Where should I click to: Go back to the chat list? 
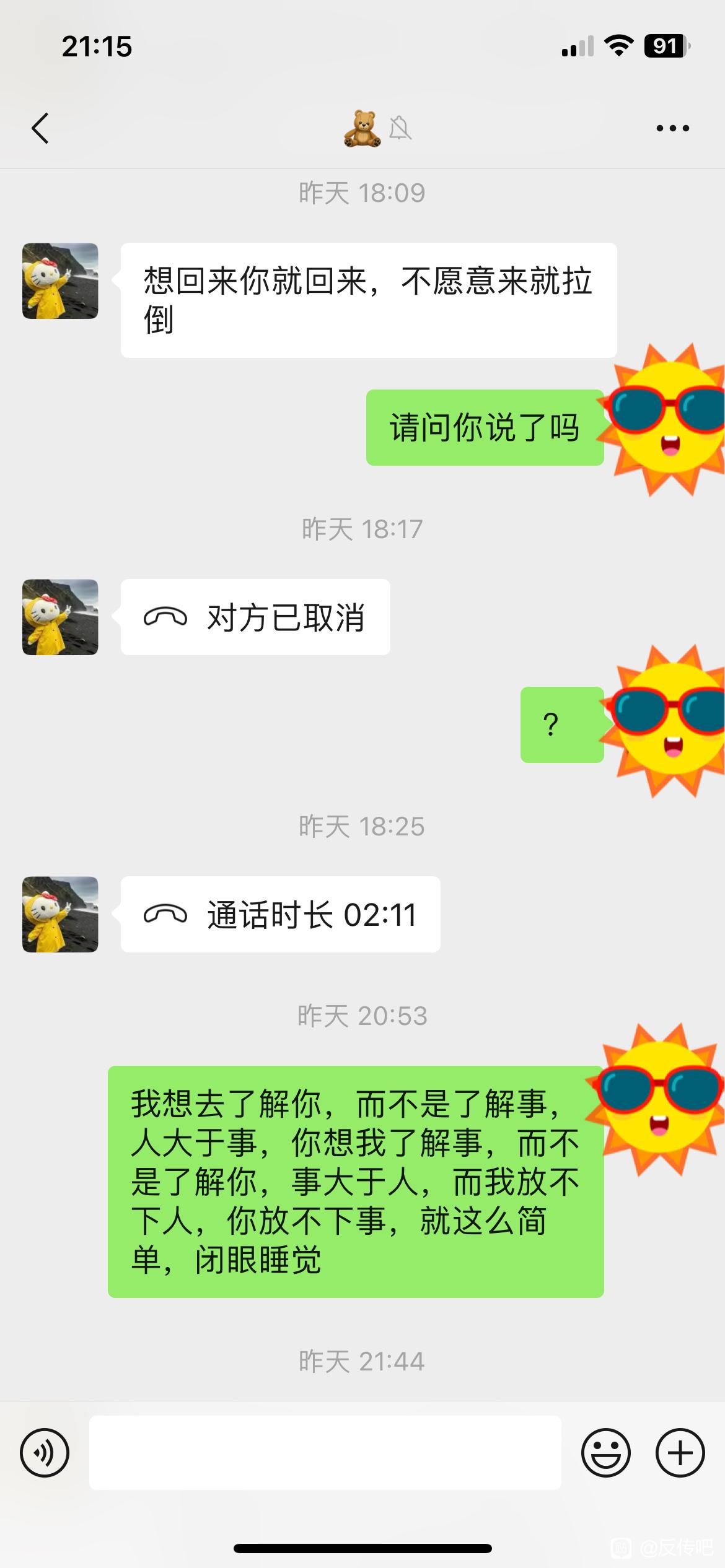point(40,129)
